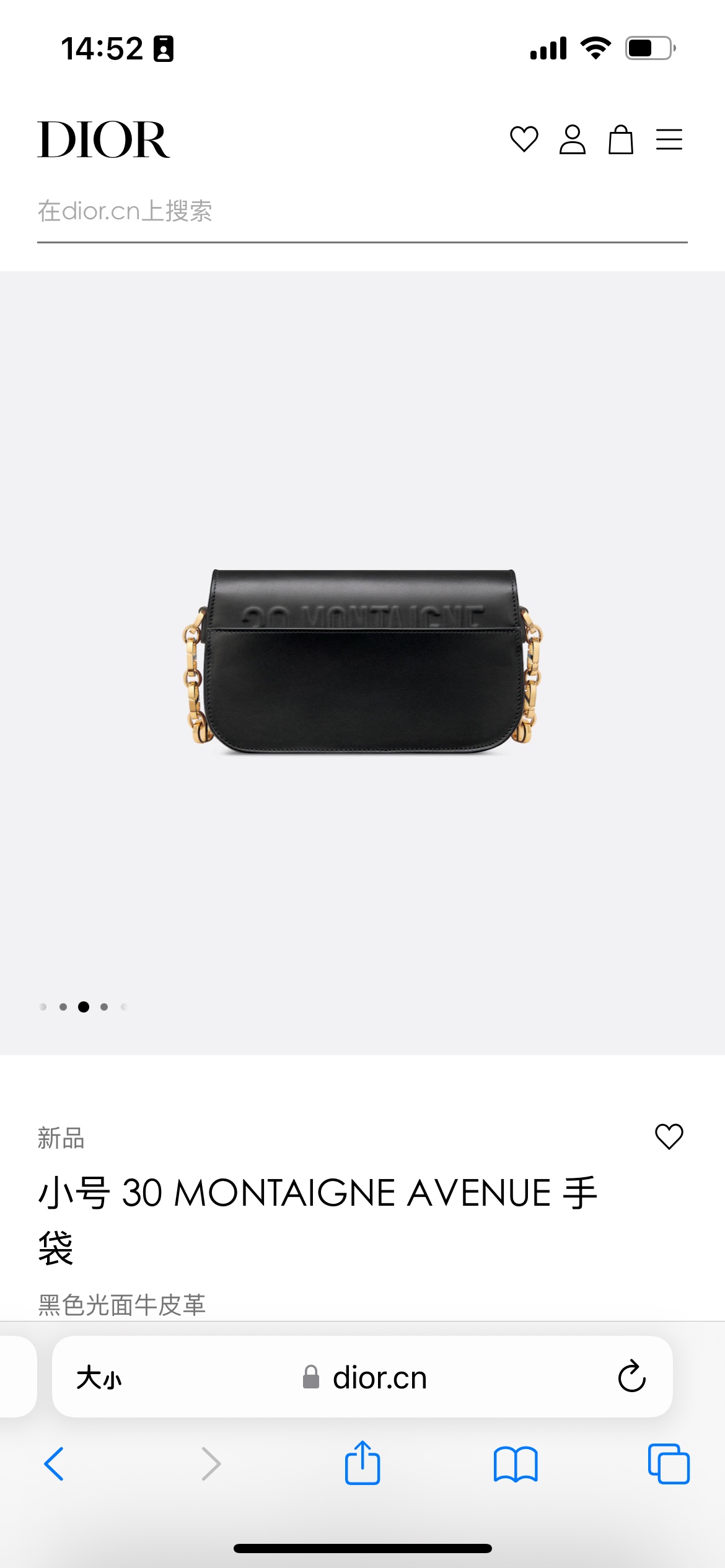The width and height of the screenshot is (725, 1568).
Task: Open the hamburger menu
Action: 669,139
